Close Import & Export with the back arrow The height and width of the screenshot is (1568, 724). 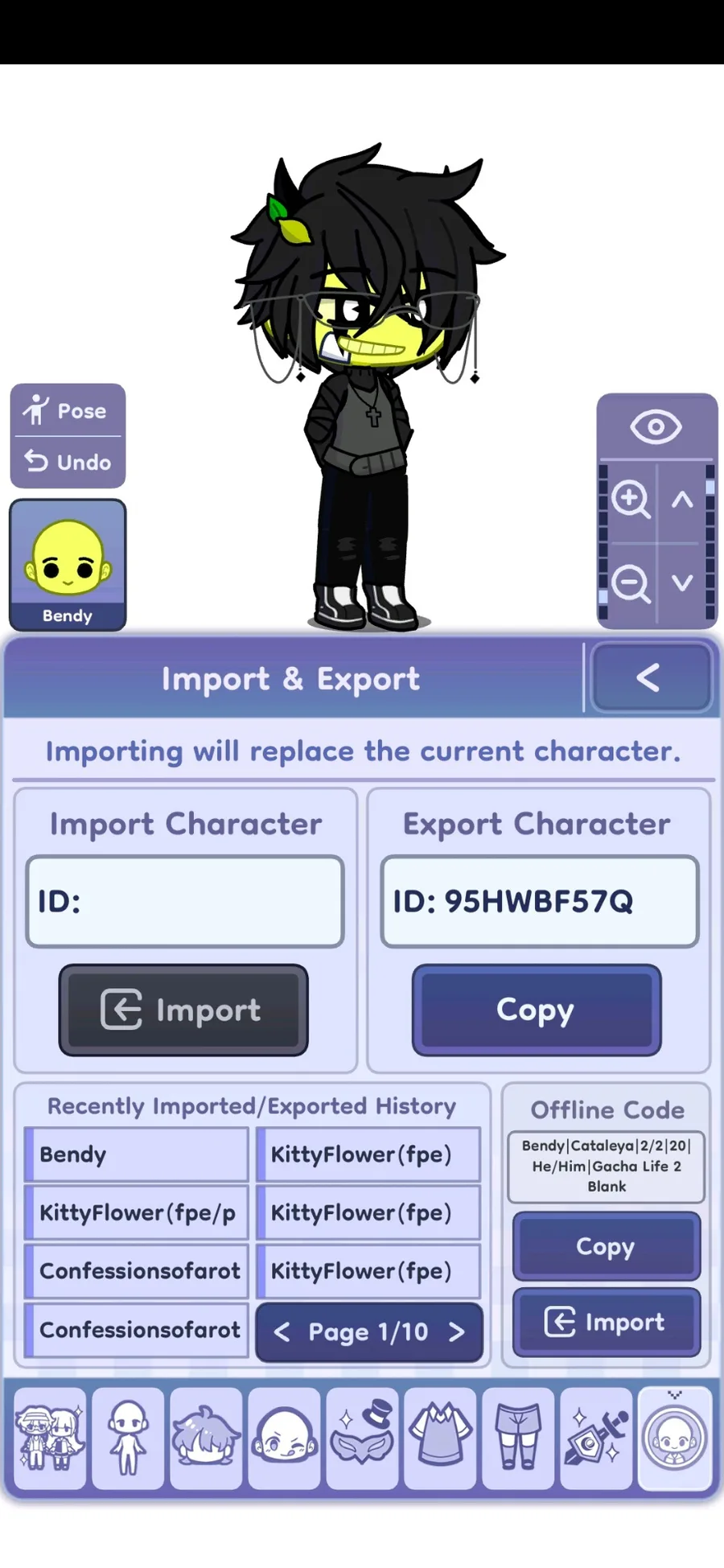[x=651, y=677]
